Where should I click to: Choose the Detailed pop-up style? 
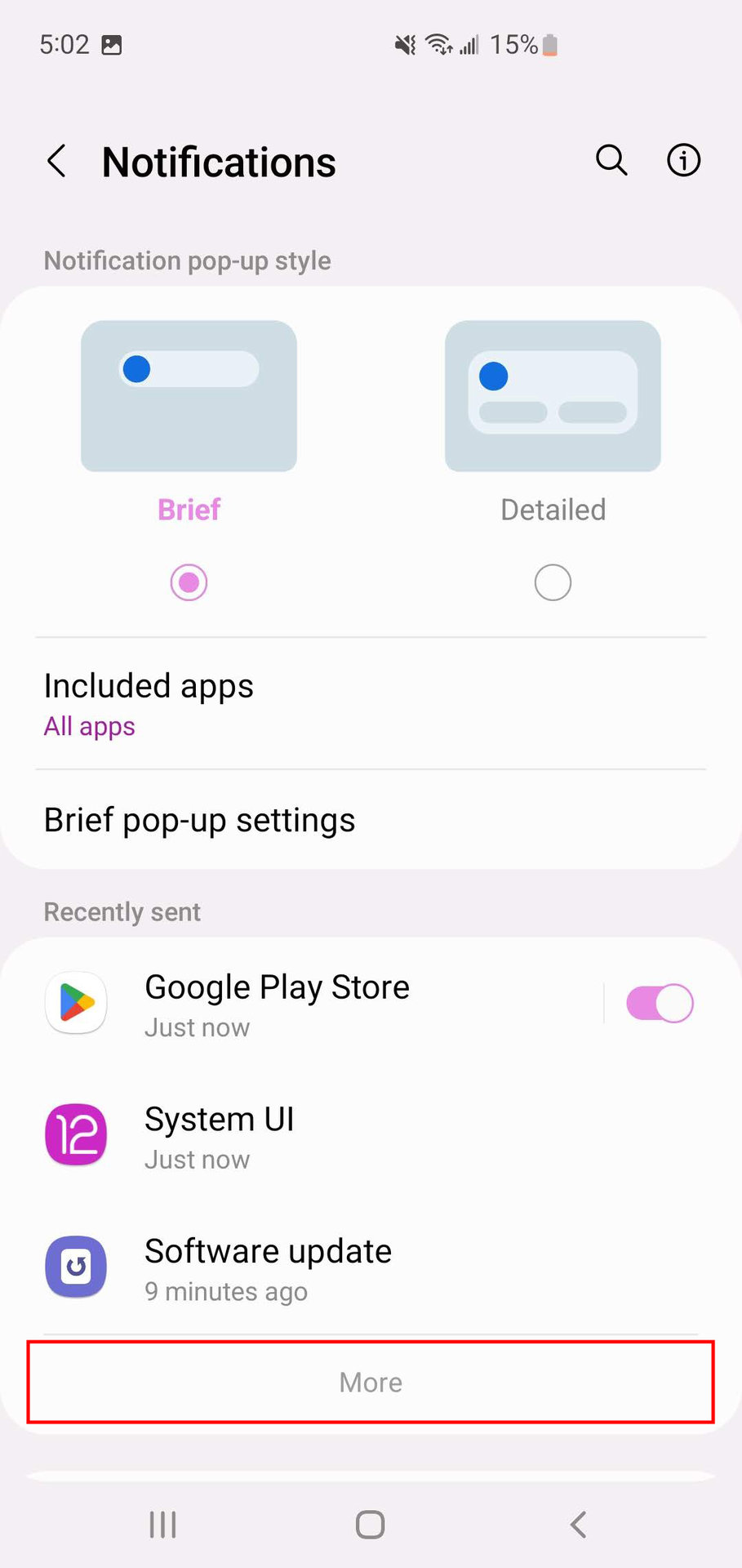click(553, 582)
